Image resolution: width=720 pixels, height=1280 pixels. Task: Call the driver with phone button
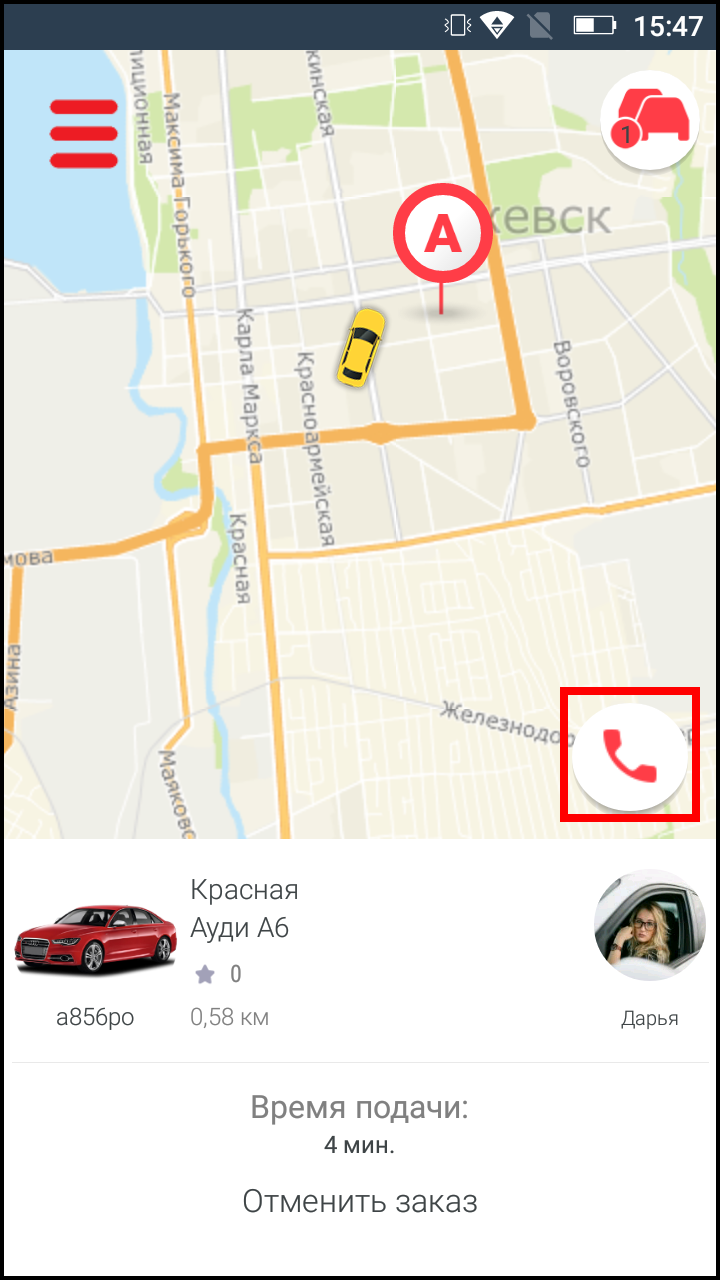pyautogui.click(x=630, y=756)
